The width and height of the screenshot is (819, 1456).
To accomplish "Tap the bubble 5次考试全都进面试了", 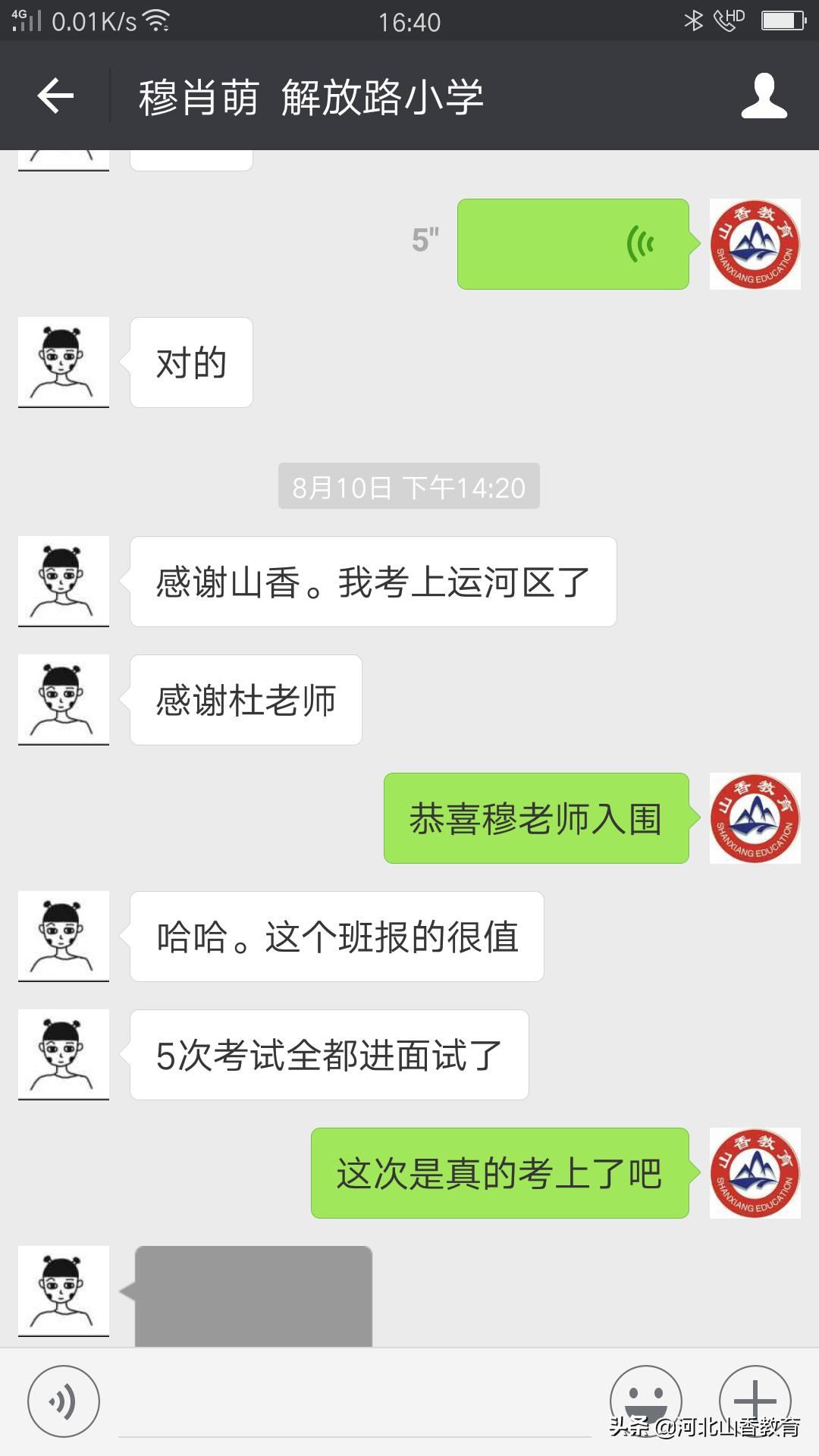I will point(328,1056).
